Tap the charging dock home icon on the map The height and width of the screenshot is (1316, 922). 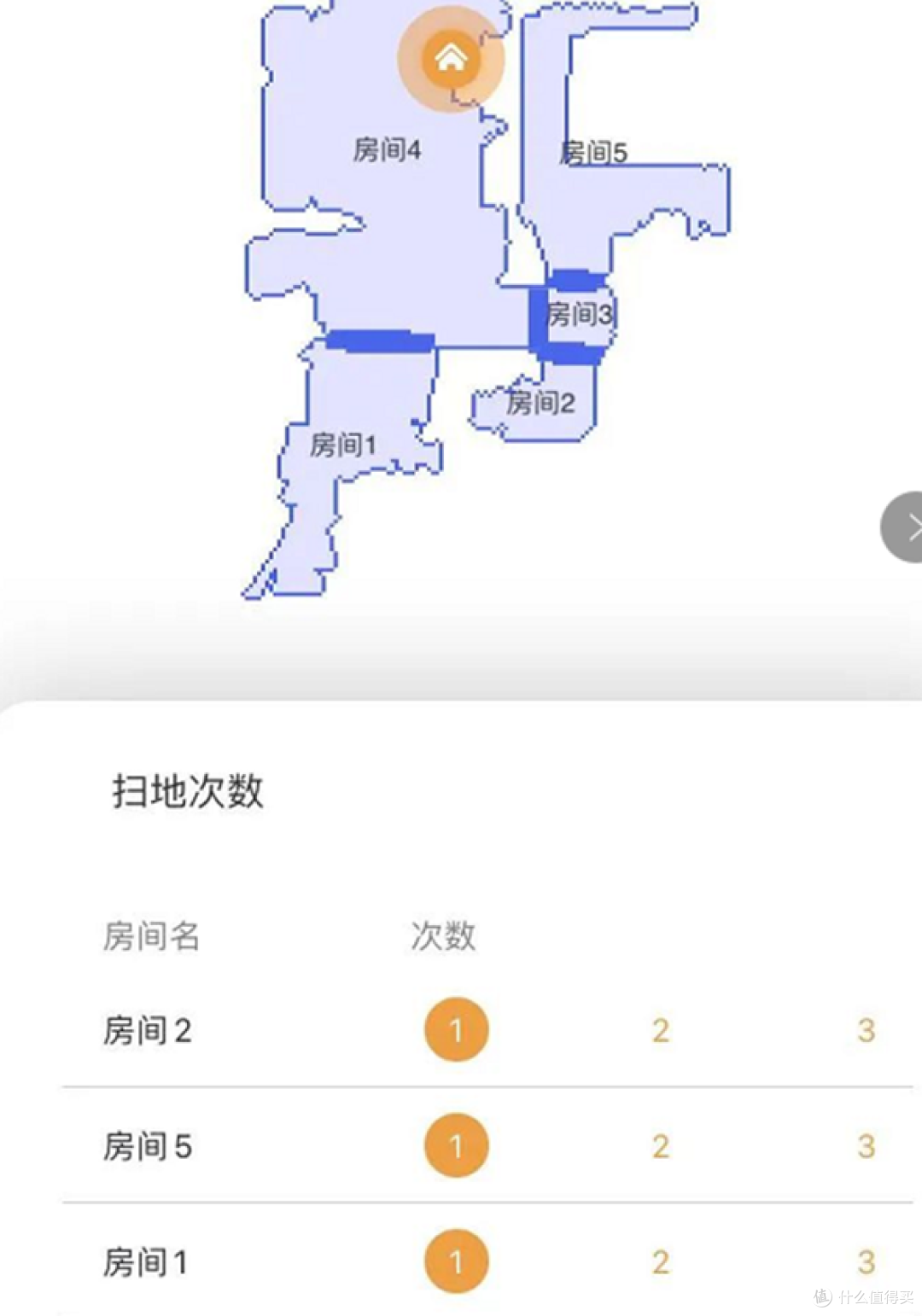451,58
